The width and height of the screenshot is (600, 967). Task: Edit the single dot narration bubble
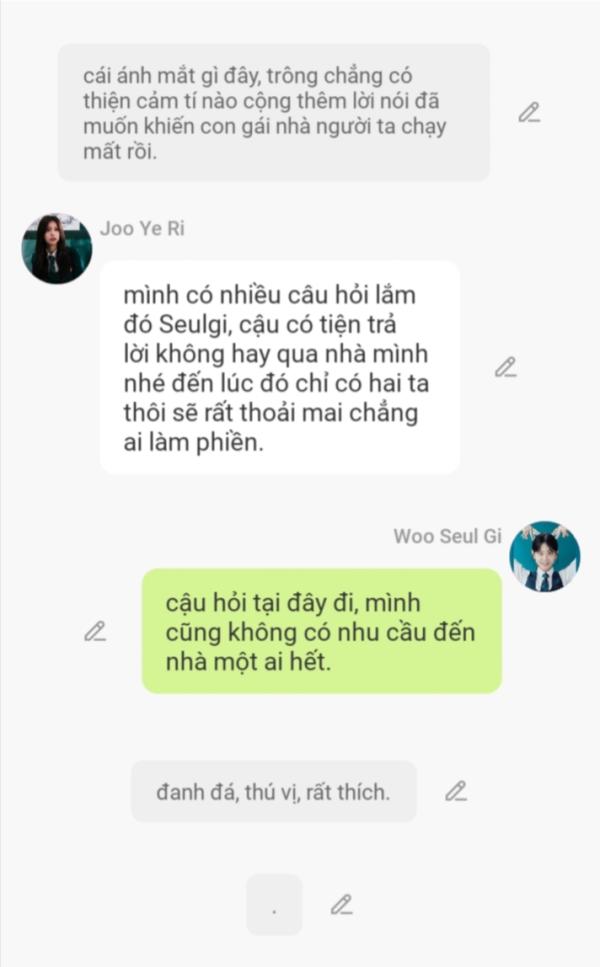click(341, 905)
